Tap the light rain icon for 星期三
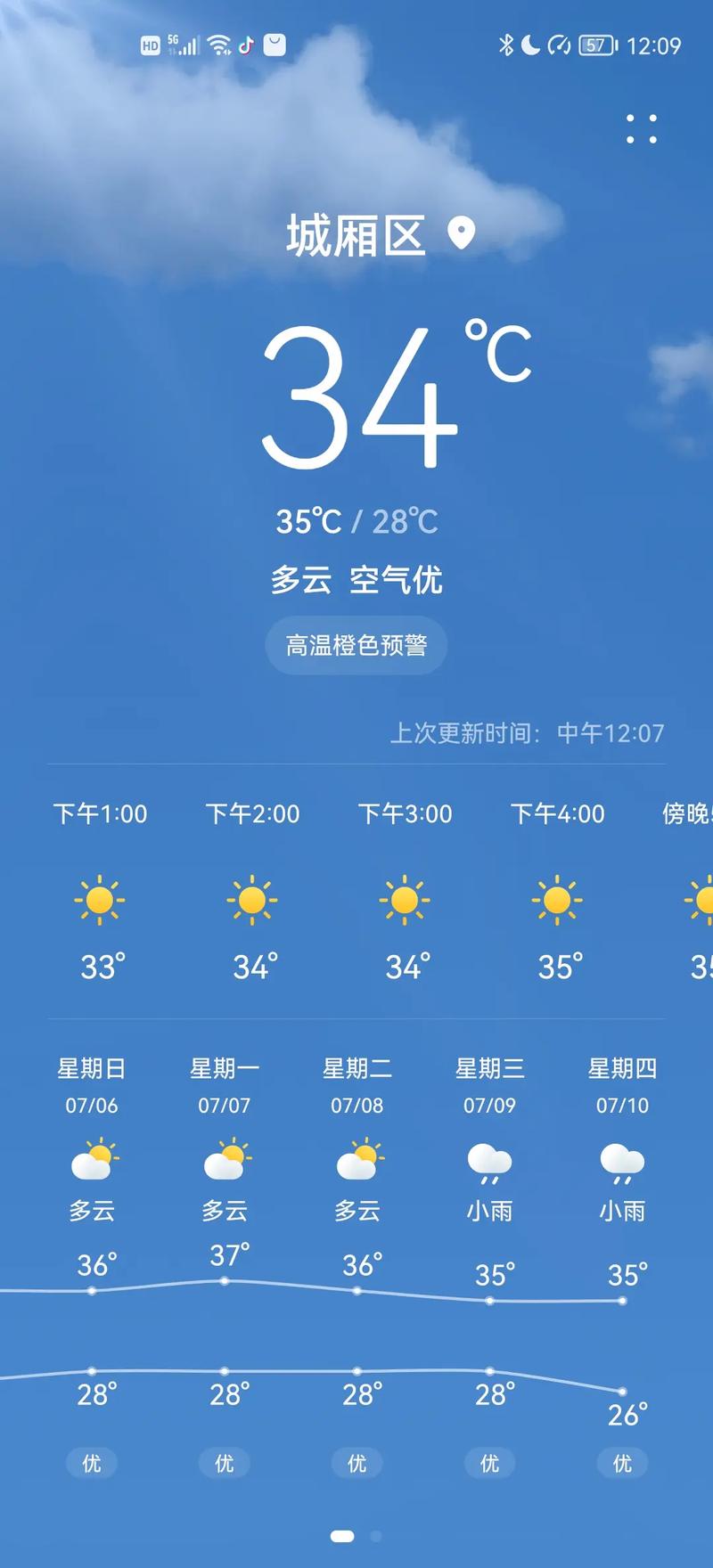The image size is (713, 1568). pos(488,1161)
